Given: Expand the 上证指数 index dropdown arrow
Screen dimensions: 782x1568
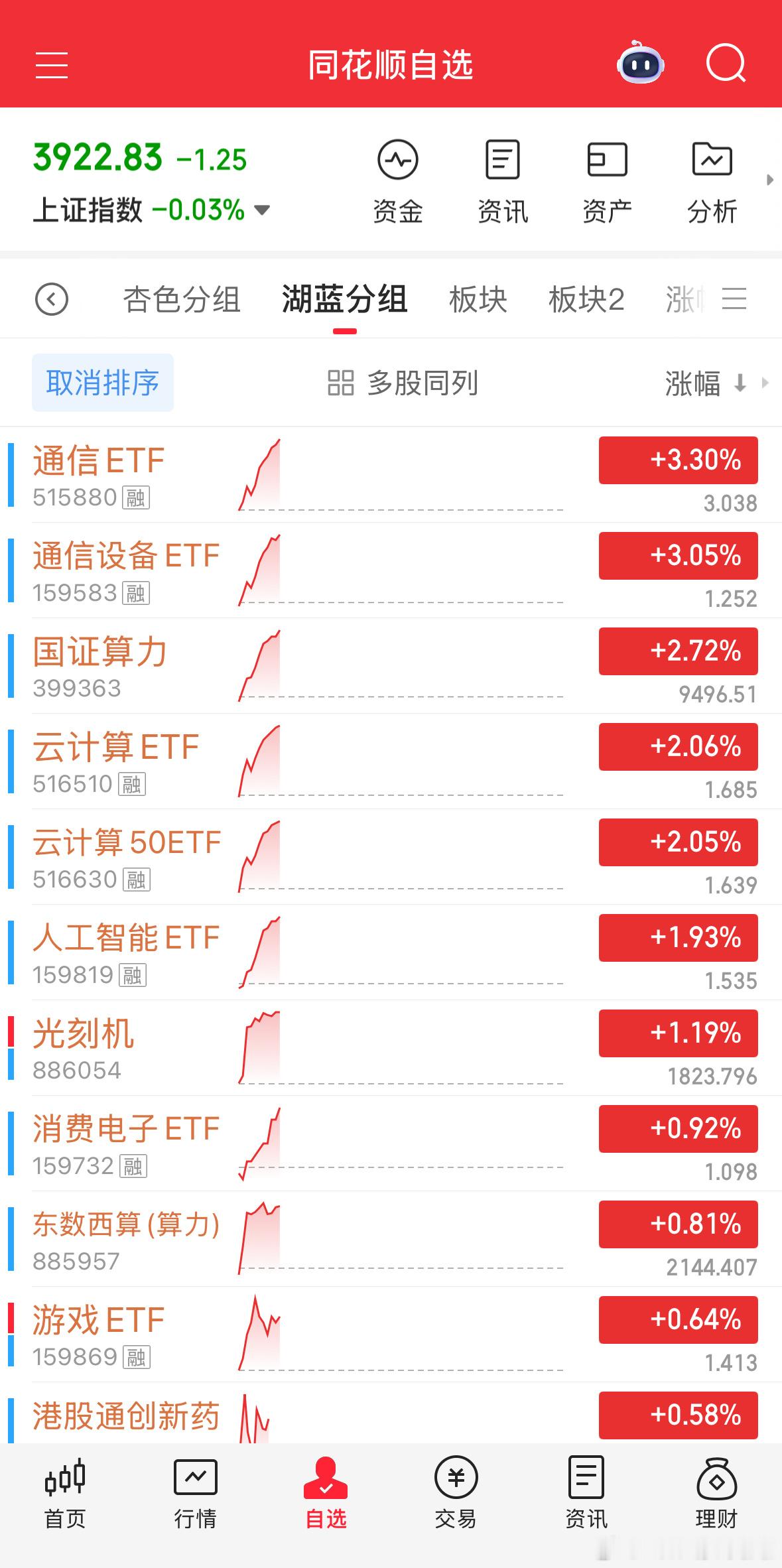Looking at the screenshot, I should click(261, 210).
